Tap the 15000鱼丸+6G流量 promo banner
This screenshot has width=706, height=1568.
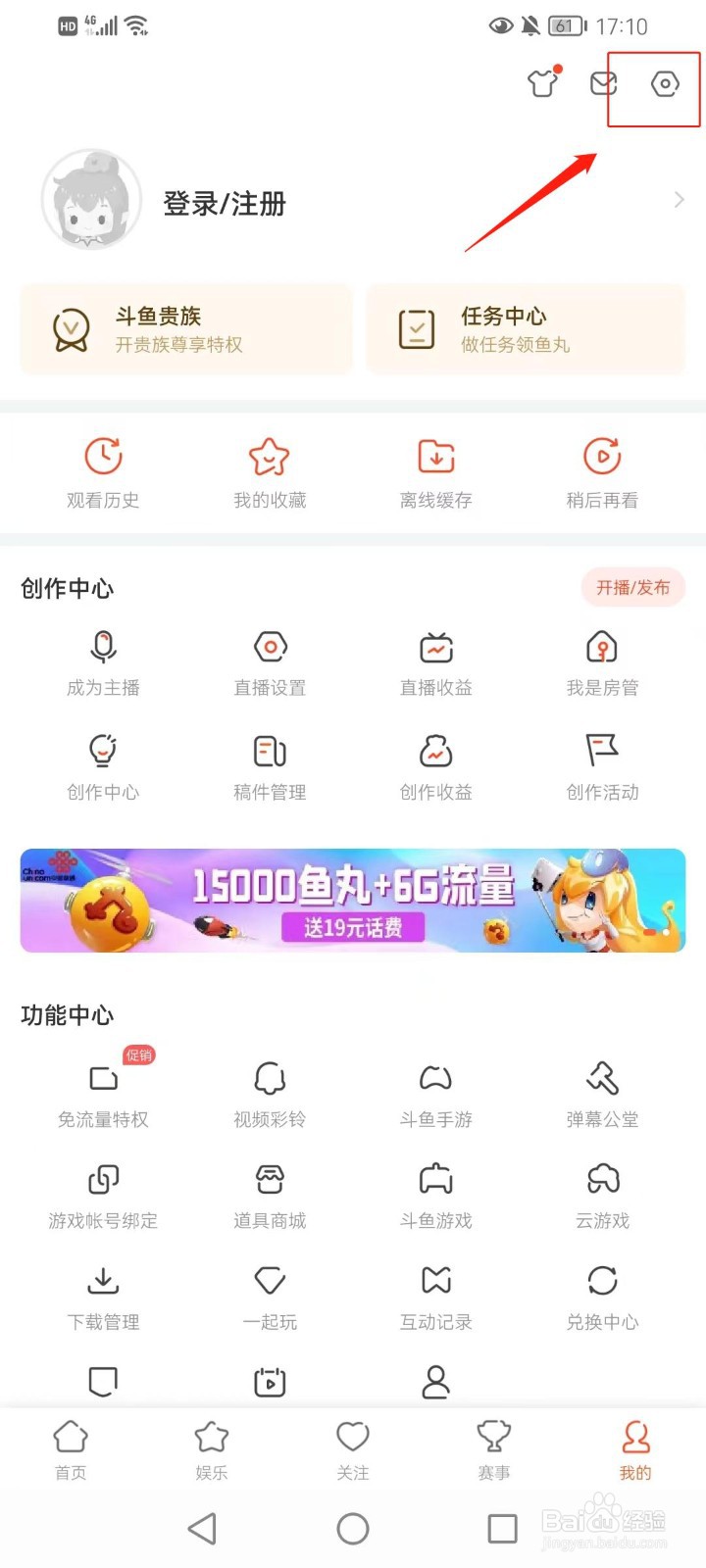coord(353,900)
